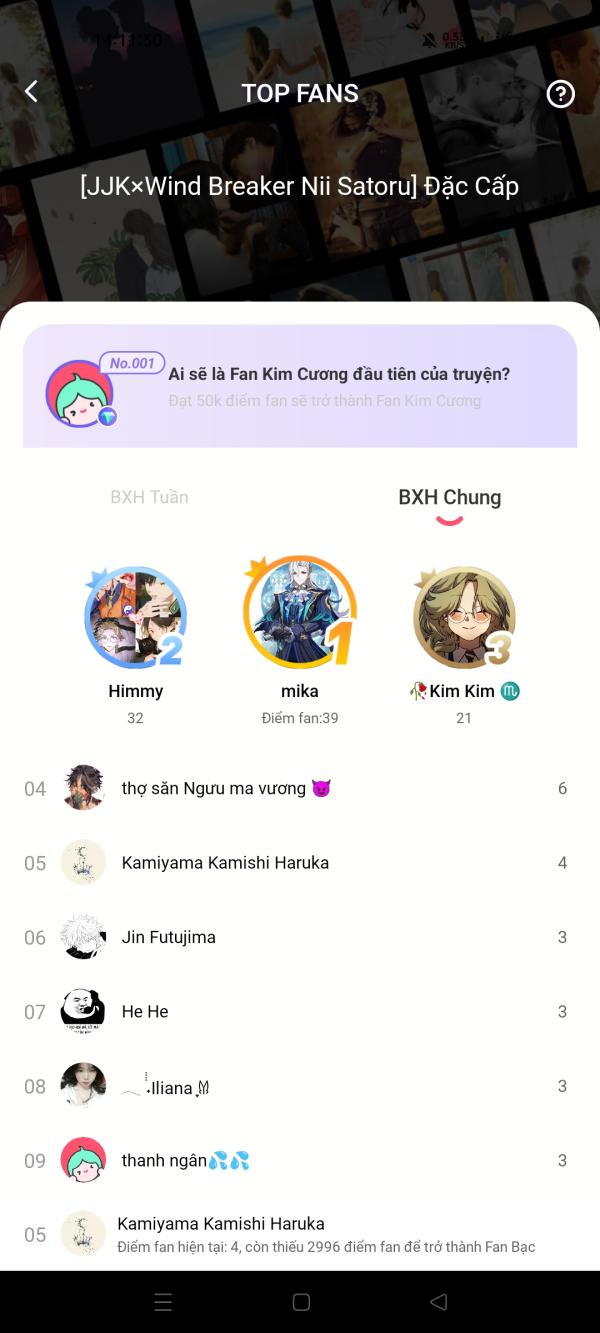
Task: Switch to the BXH Tuần tab
Action: tap(149, 497)
